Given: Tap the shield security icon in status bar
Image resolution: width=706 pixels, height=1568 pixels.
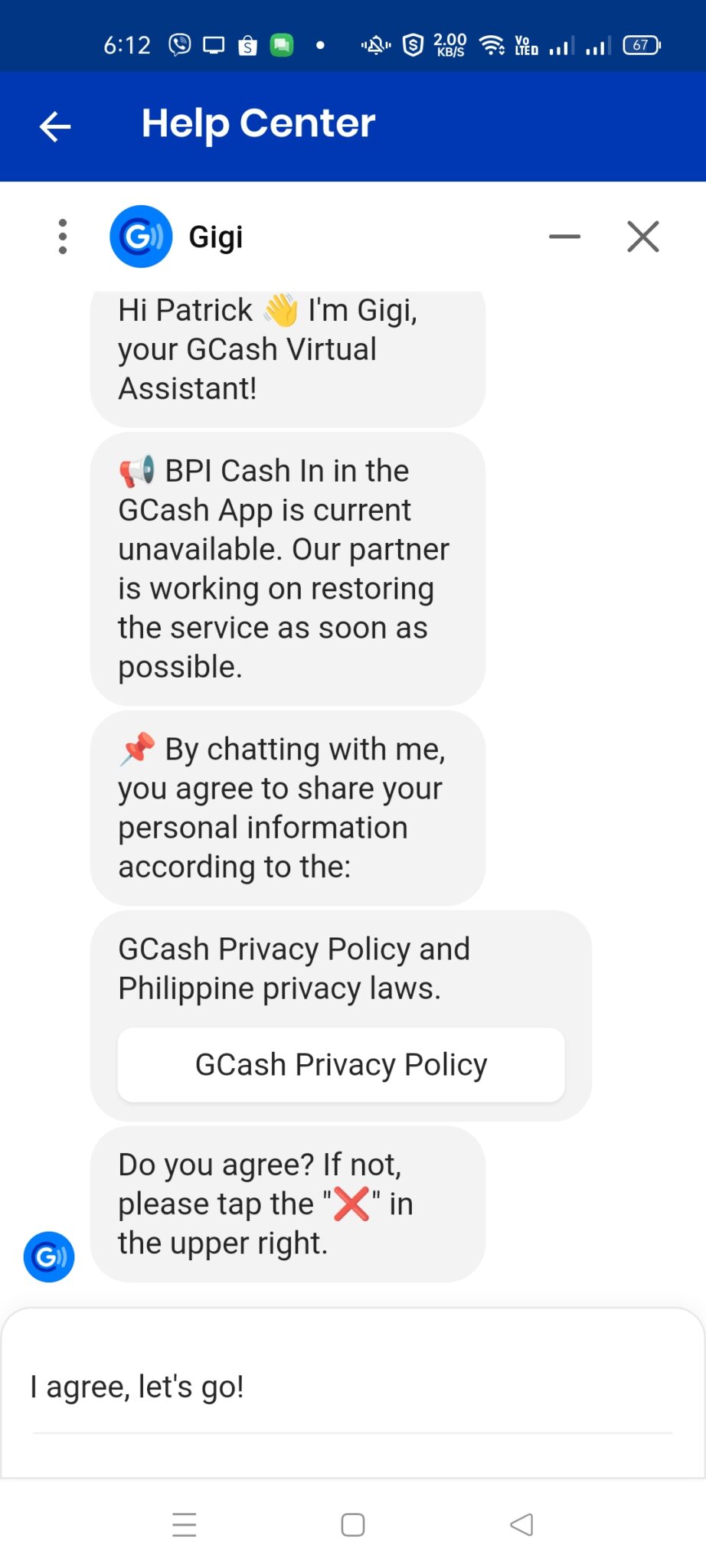Looking at the screenshot, I should pyautogui.click(x=411, y=44).
